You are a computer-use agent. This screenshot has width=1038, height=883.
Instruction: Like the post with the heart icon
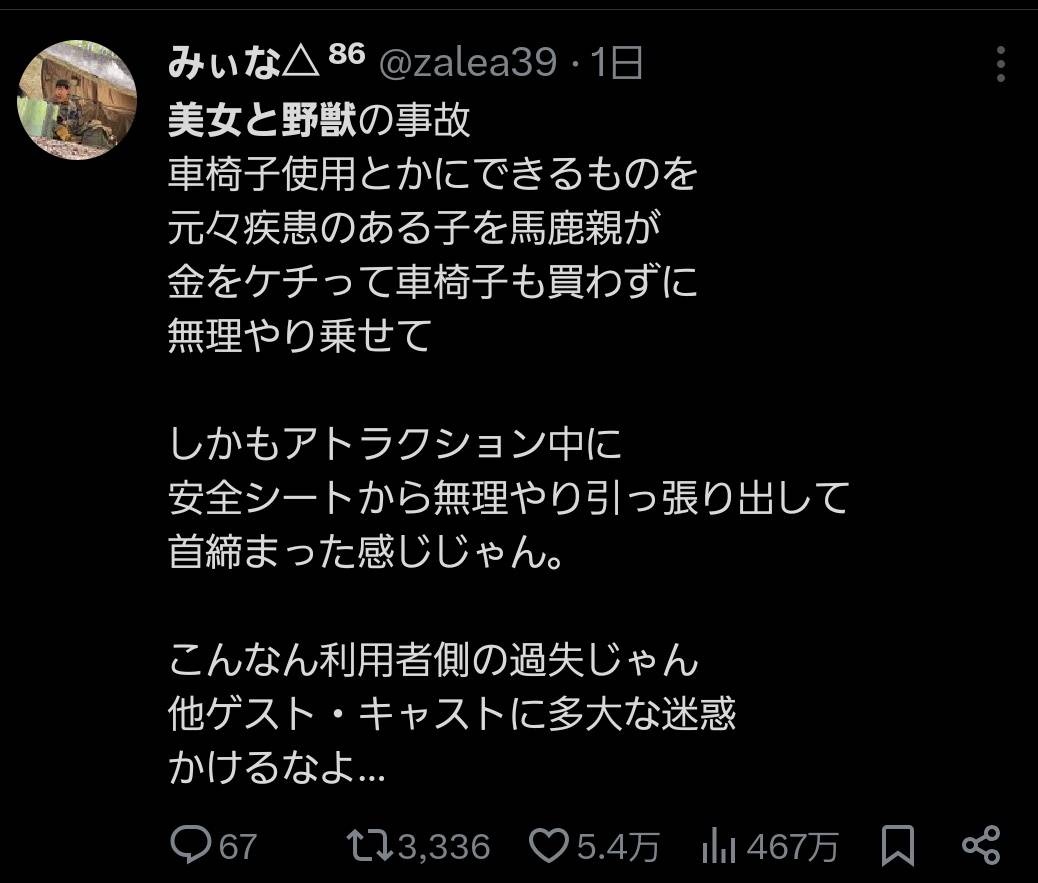(x=548, y=846)
